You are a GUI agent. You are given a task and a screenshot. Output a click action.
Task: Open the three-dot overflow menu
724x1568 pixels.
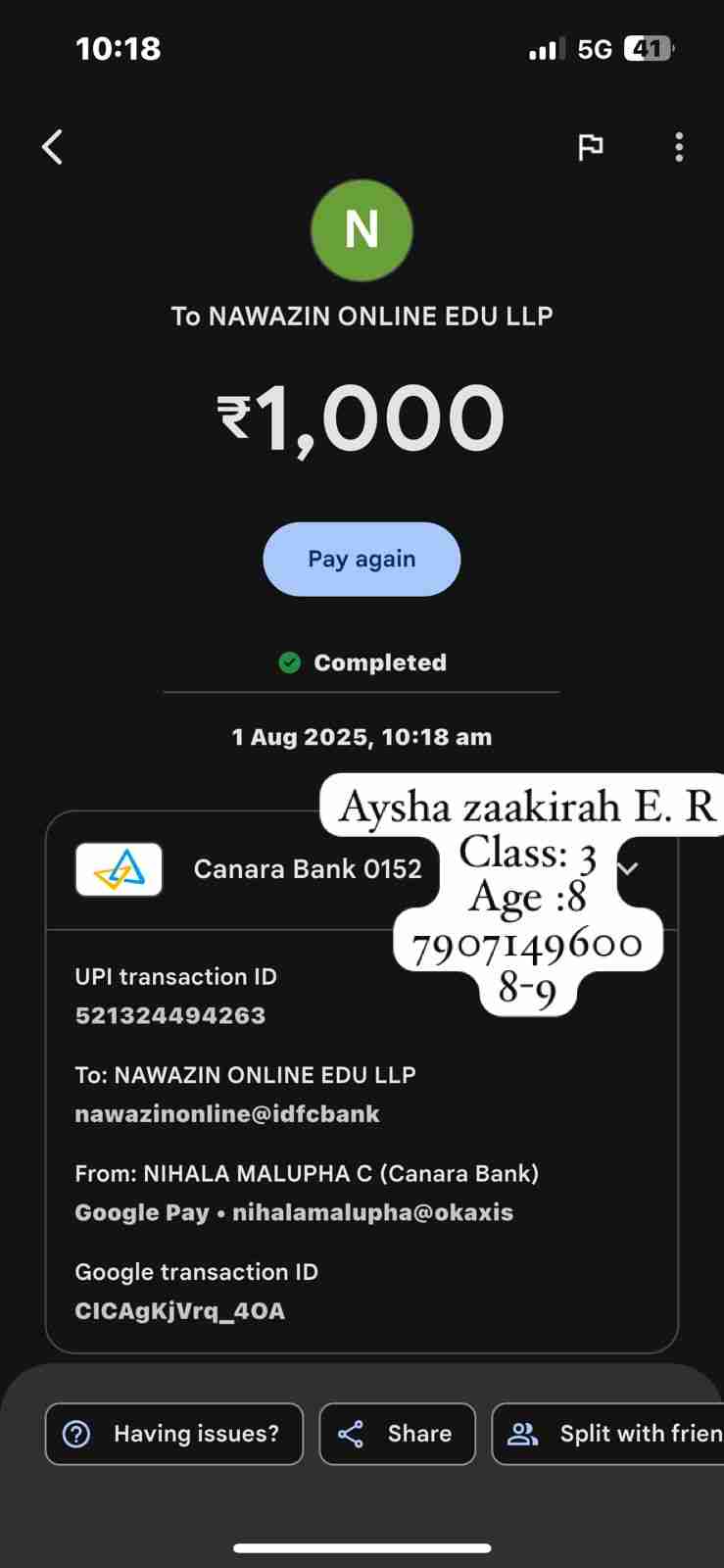678,147
